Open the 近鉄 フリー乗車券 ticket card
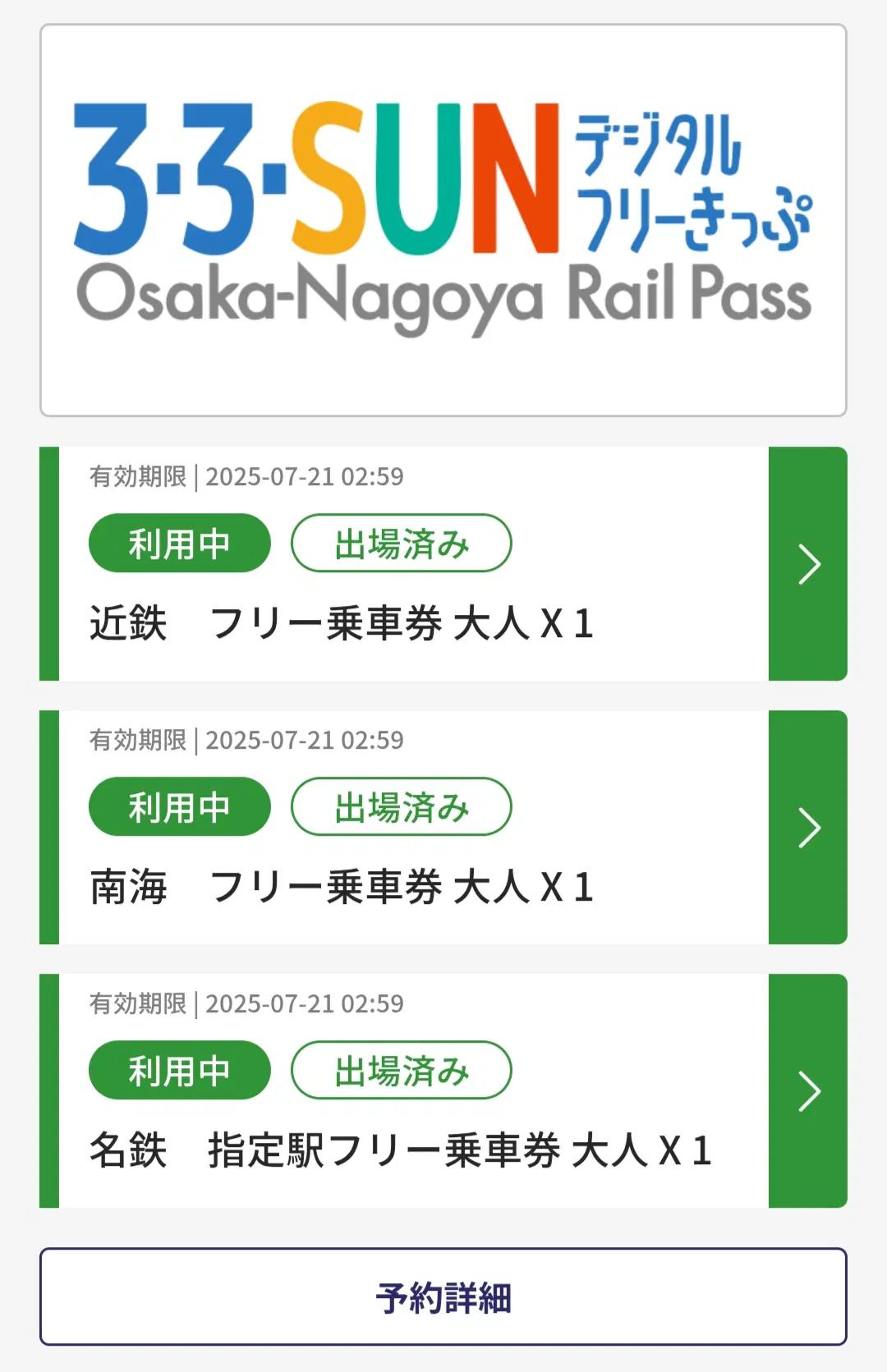This screenshot has height=1372, width=887. [x=807, y=564]
